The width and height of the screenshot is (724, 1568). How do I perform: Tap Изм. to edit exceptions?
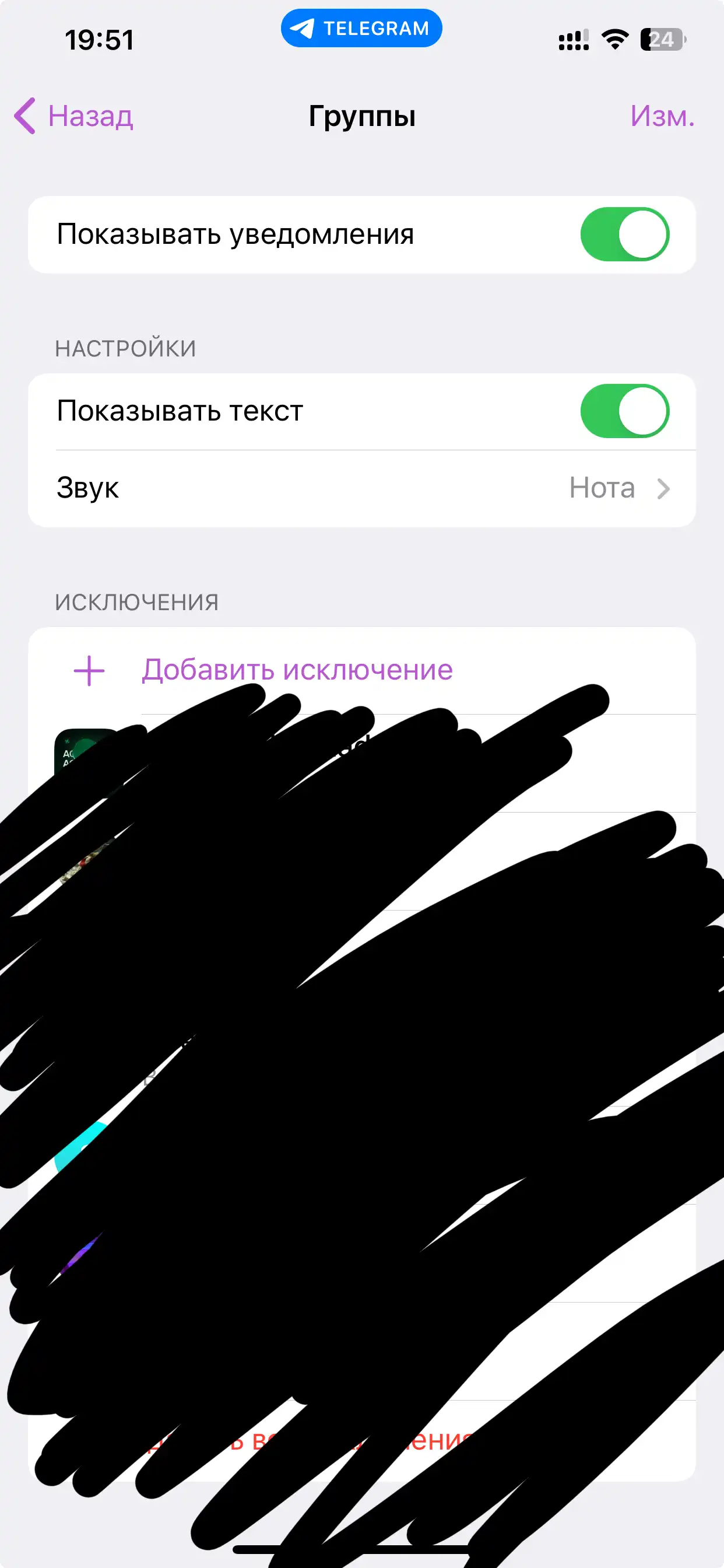pyautogui.click(x=662, y=116)
